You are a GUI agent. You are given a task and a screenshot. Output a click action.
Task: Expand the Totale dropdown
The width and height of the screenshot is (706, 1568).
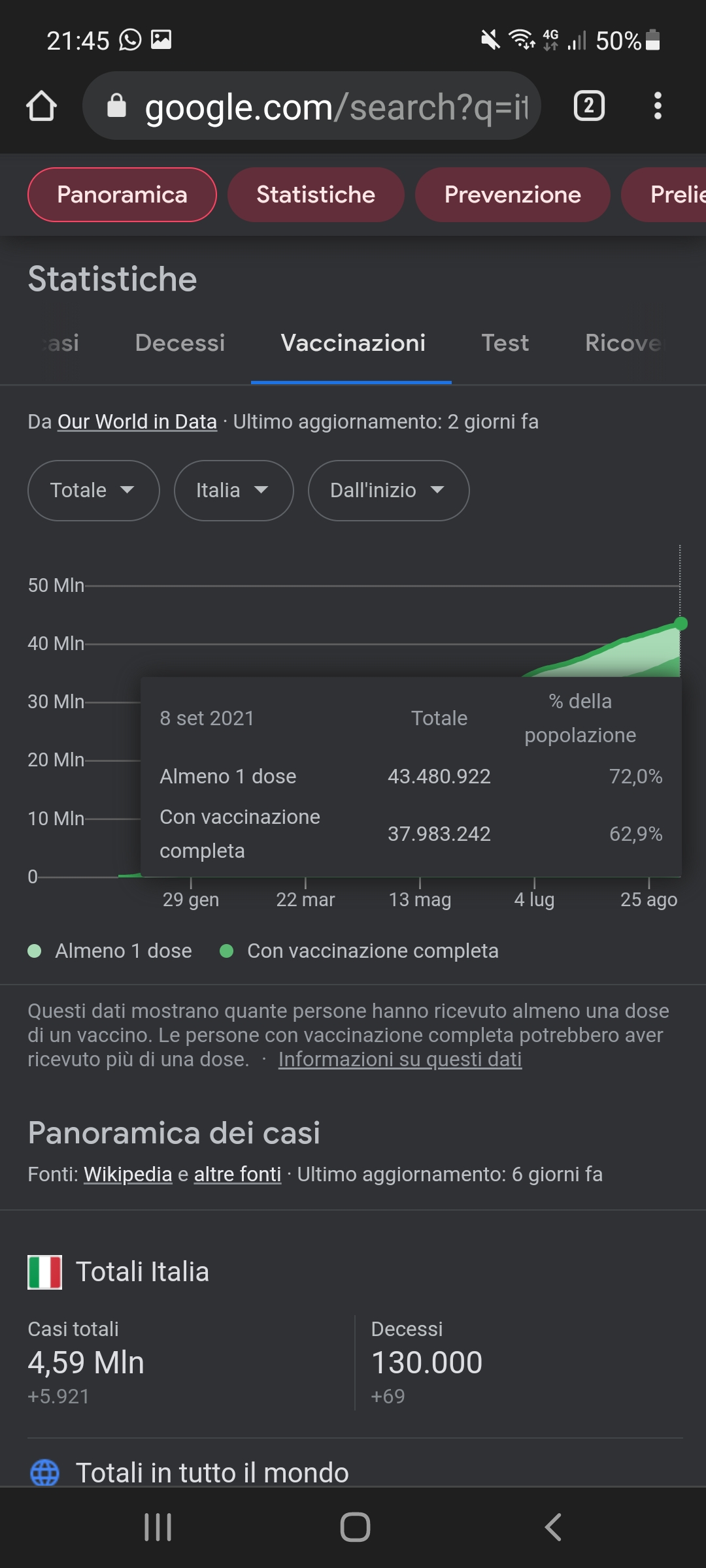pyautogui.click(x=93, y=491)
